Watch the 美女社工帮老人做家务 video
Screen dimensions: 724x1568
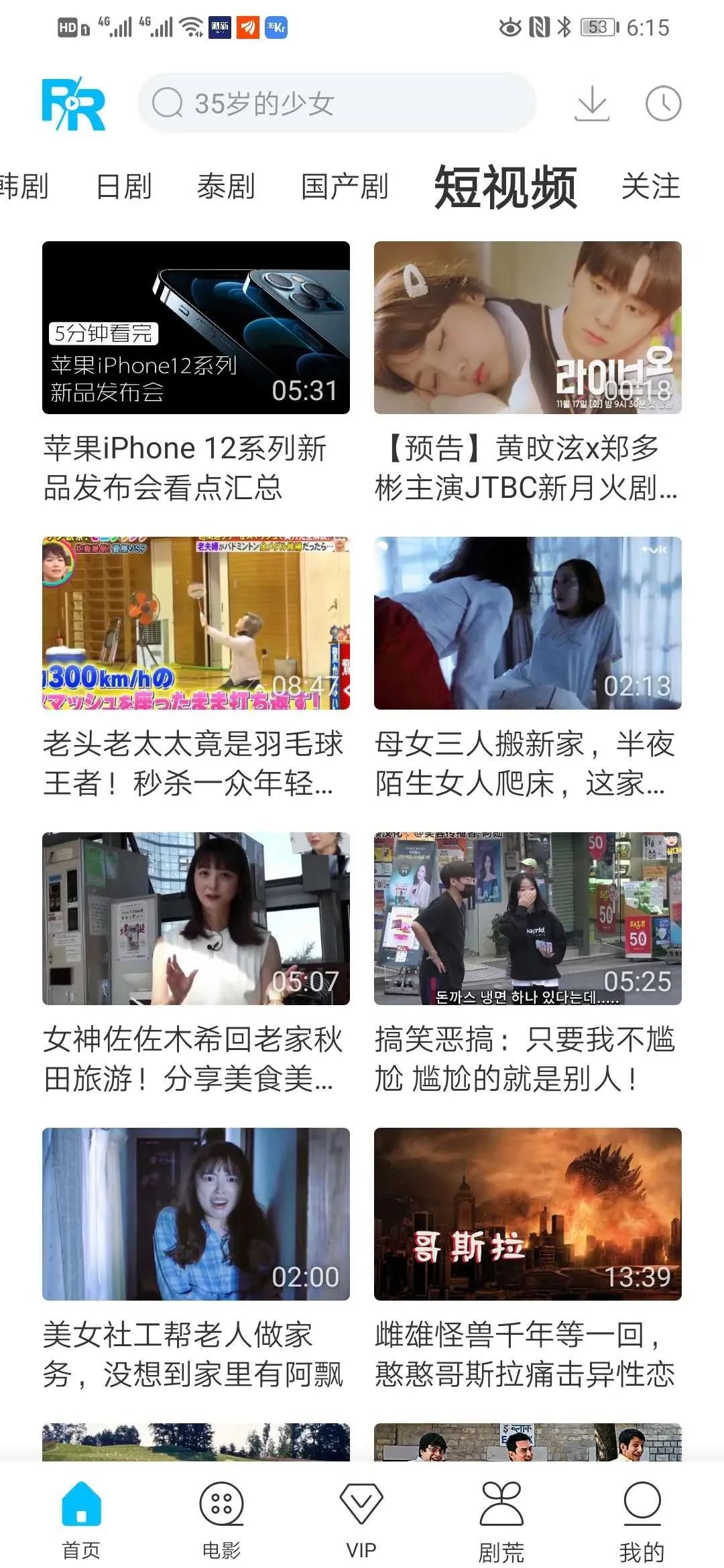[196, 1214]
